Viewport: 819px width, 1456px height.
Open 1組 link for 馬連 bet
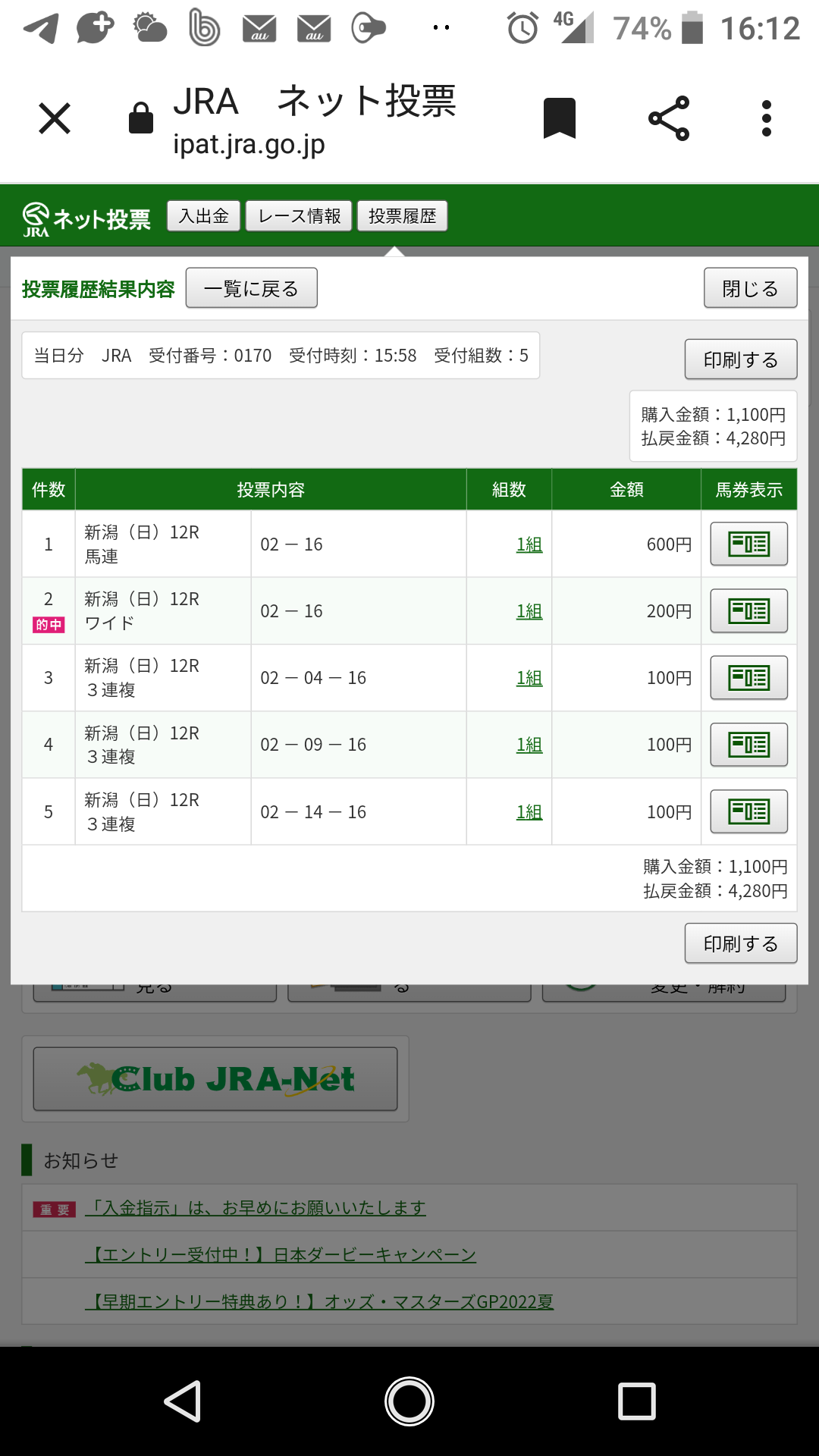click(529, 544)
